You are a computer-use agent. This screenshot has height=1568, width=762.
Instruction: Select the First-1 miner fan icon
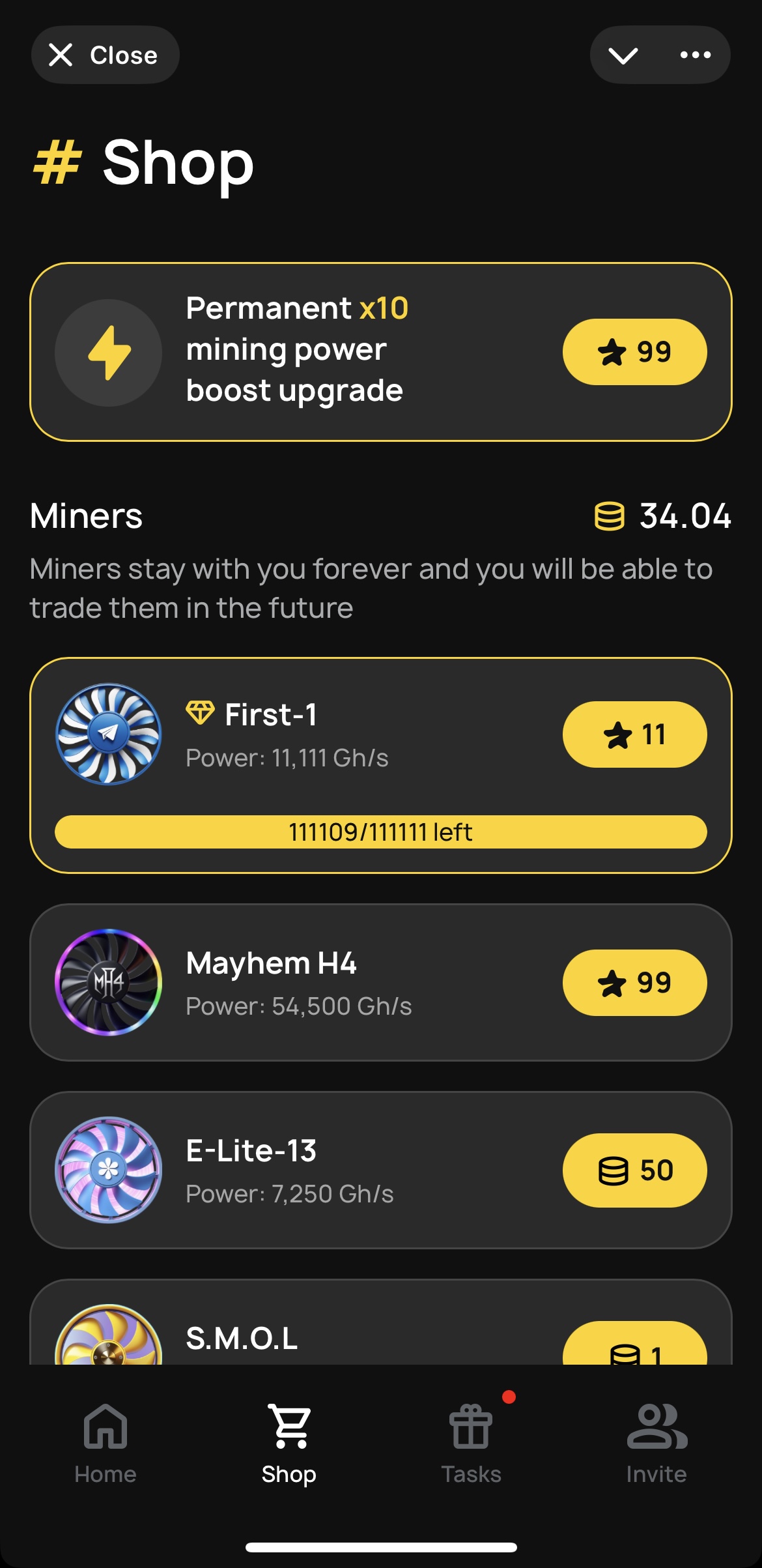109,734
